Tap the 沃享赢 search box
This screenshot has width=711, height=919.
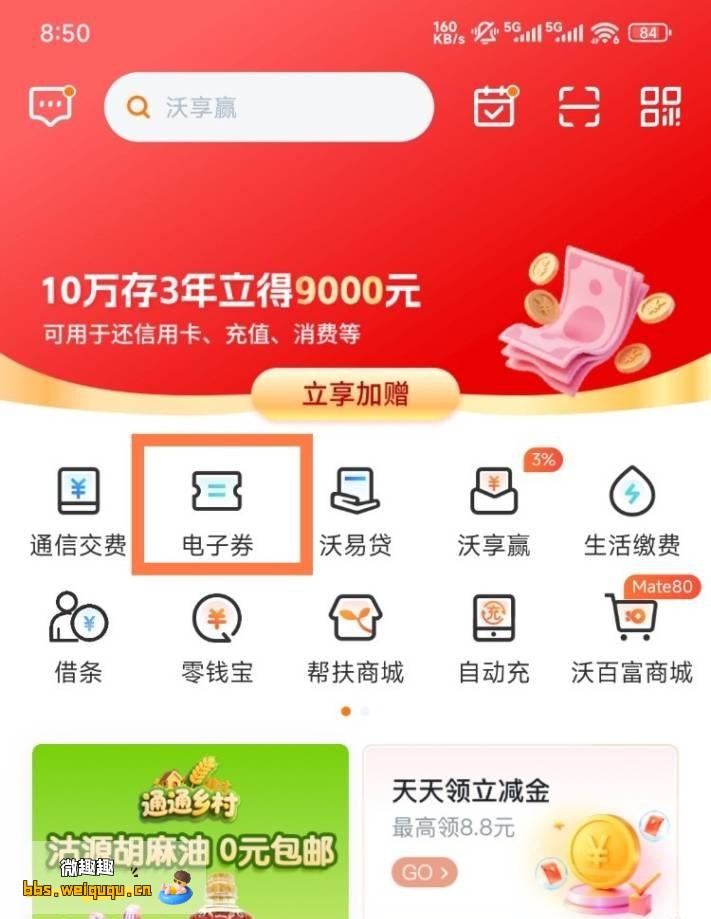[270, 107]
